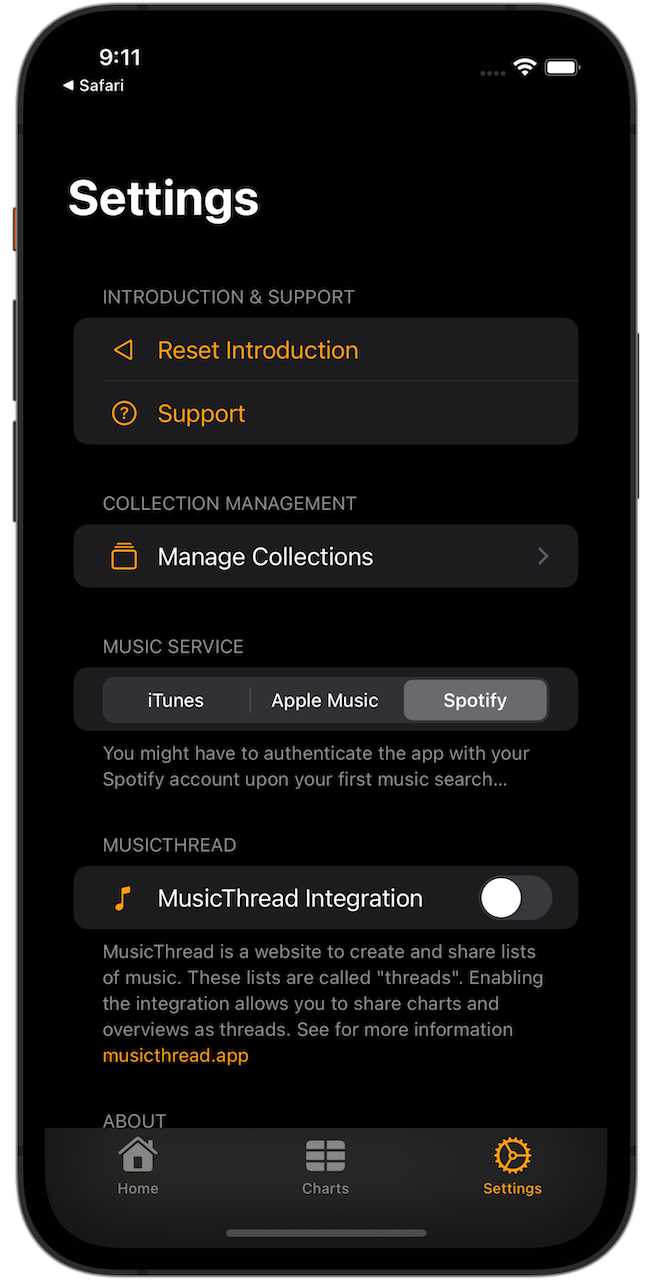Open Manage Collections
Image resolution: width=652 pixels, height=1280 pixels.
[x=325, y=556]
